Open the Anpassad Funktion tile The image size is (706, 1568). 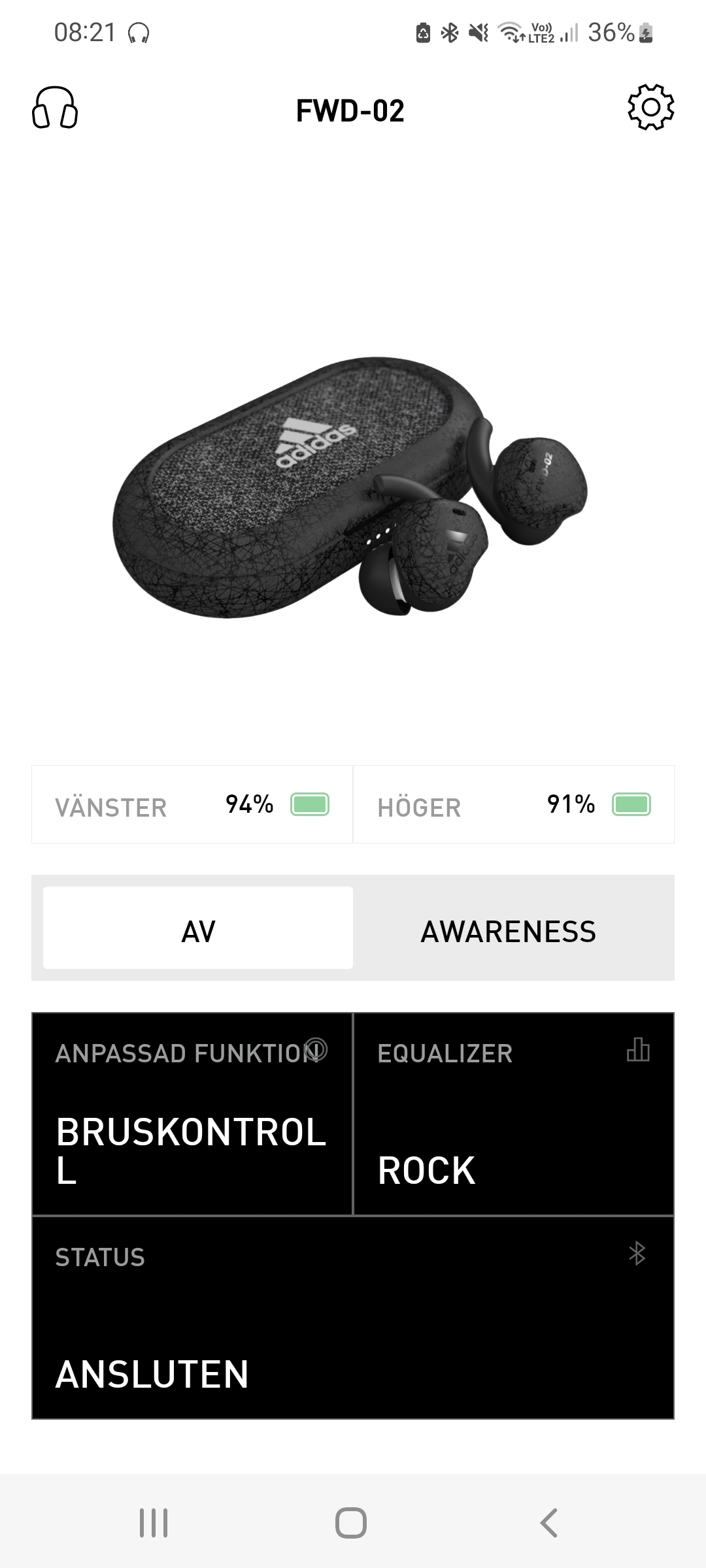click(x=192, y=1114)
